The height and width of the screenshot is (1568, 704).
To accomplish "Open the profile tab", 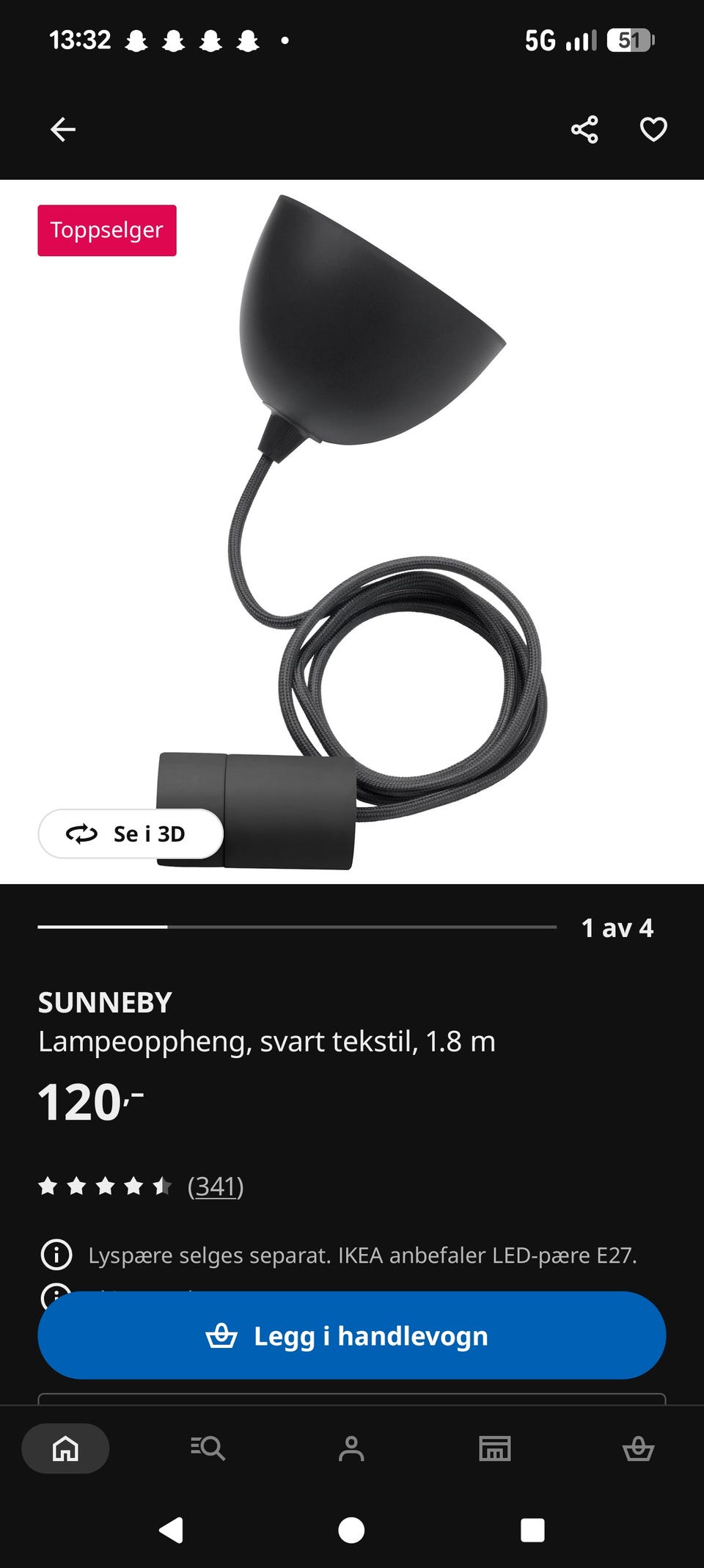I will (351, 1448).
